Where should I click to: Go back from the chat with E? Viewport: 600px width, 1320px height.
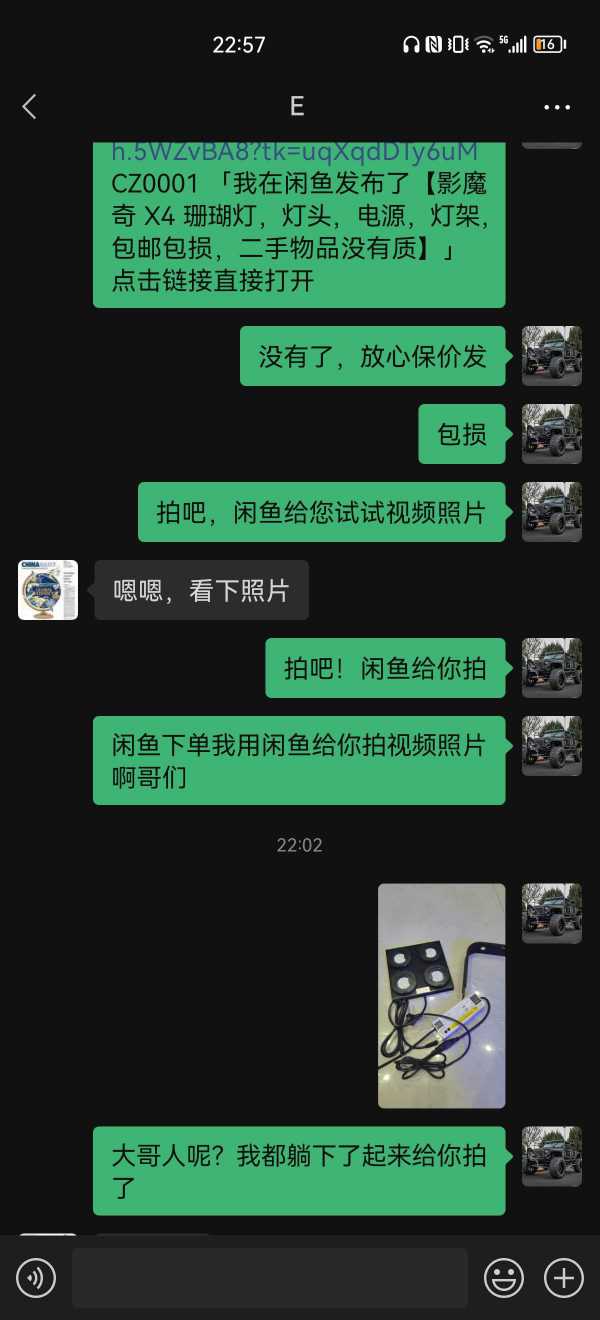[x=29, y=107]
